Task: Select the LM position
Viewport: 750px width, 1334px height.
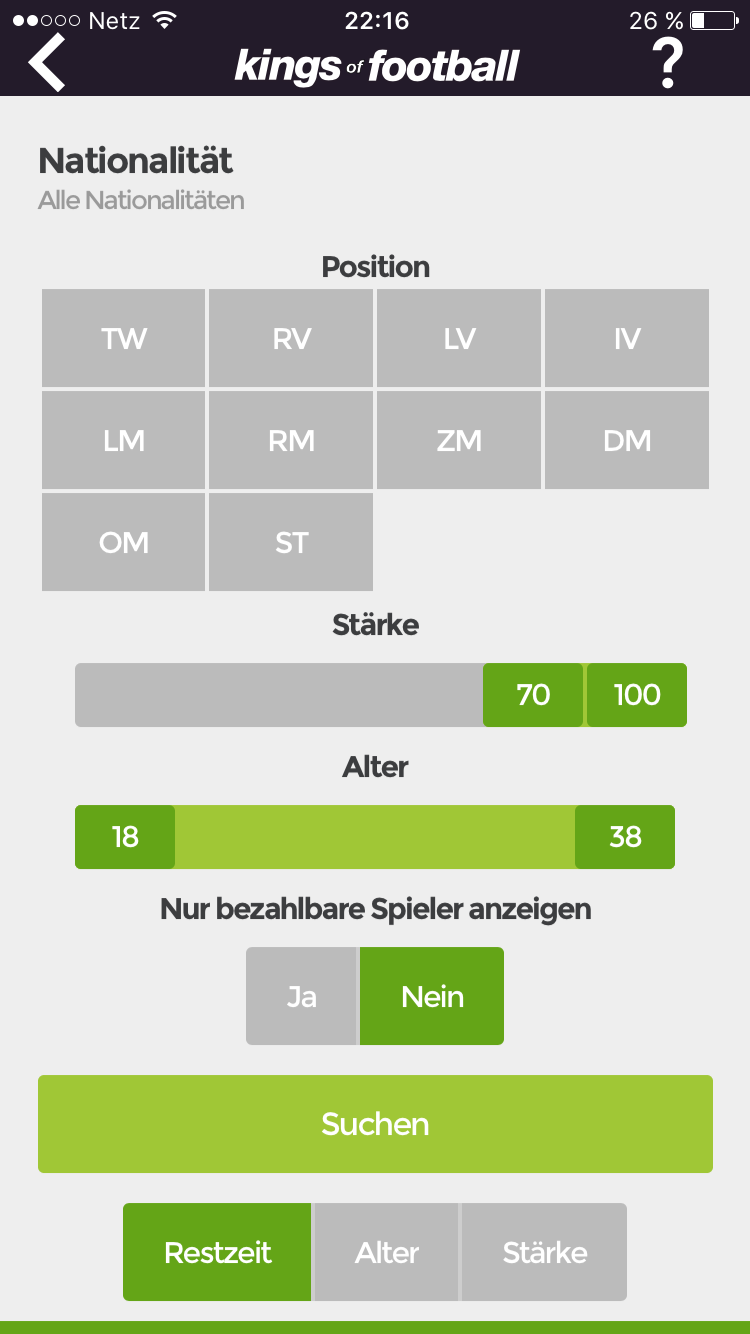Action: (x=124, y=441)
